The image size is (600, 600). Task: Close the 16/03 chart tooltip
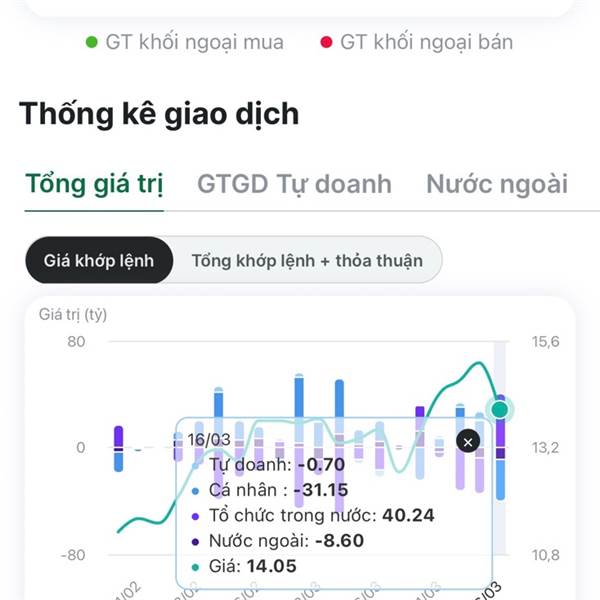pos(468,442)
